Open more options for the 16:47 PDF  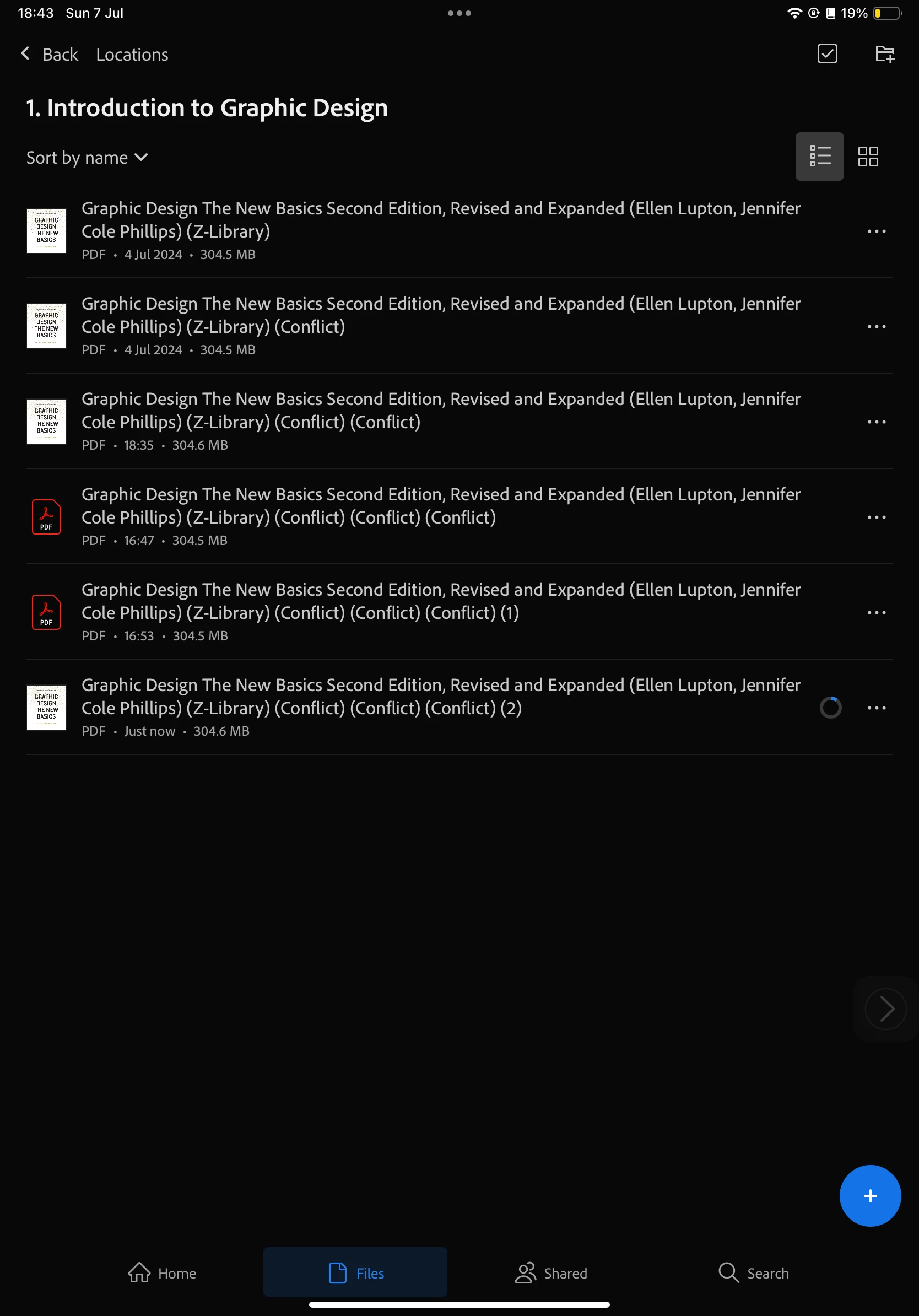[x=876, y=517]
